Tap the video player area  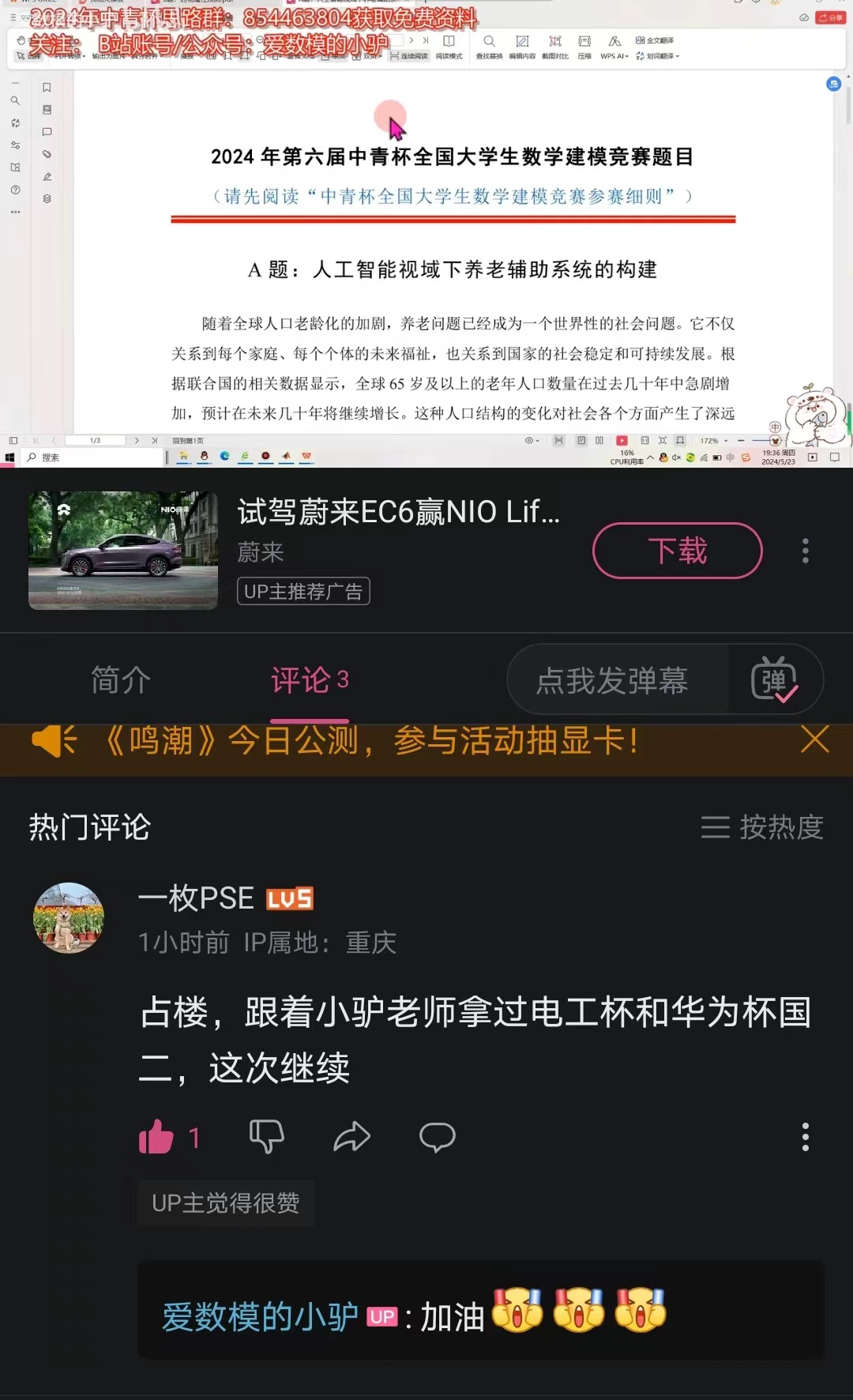(426, 237)
